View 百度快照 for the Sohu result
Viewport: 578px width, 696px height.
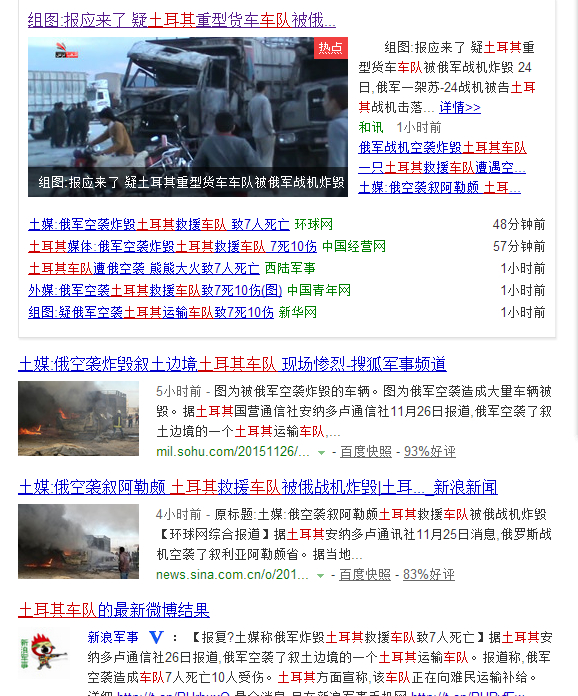pyautogui.click(x=366, y=452)
